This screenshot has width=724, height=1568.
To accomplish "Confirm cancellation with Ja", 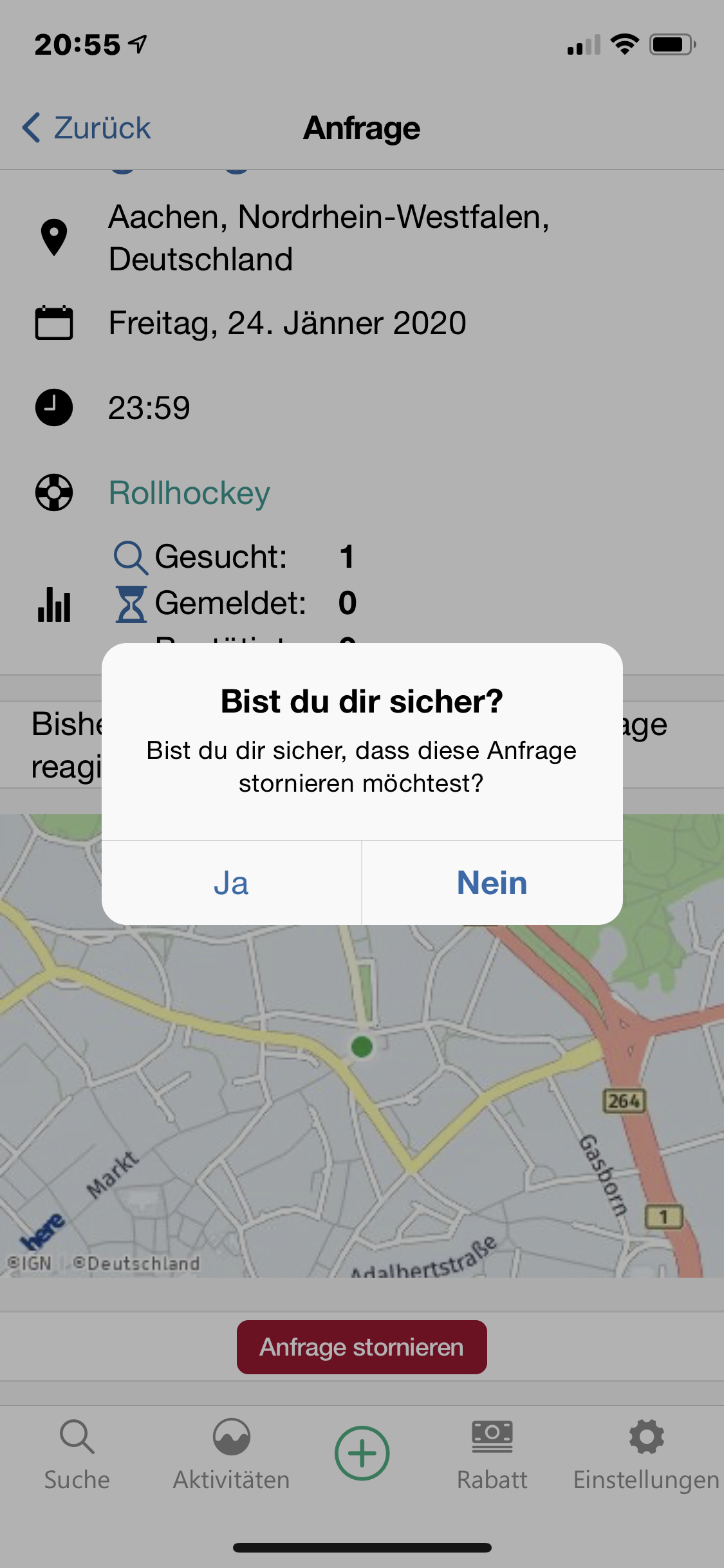I will (x=231, y=882).
